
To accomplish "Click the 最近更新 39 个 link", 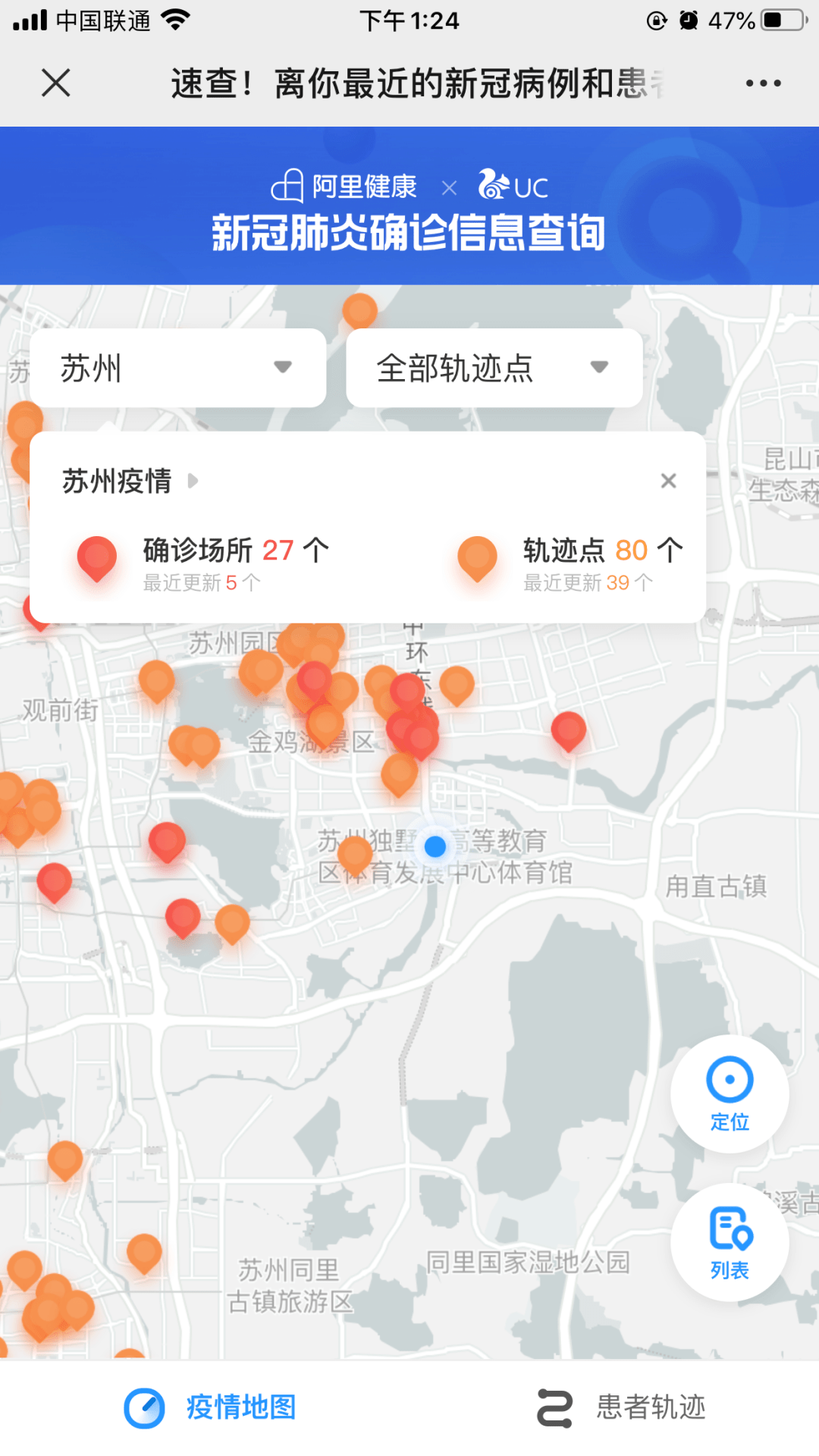I will point(584,582).
